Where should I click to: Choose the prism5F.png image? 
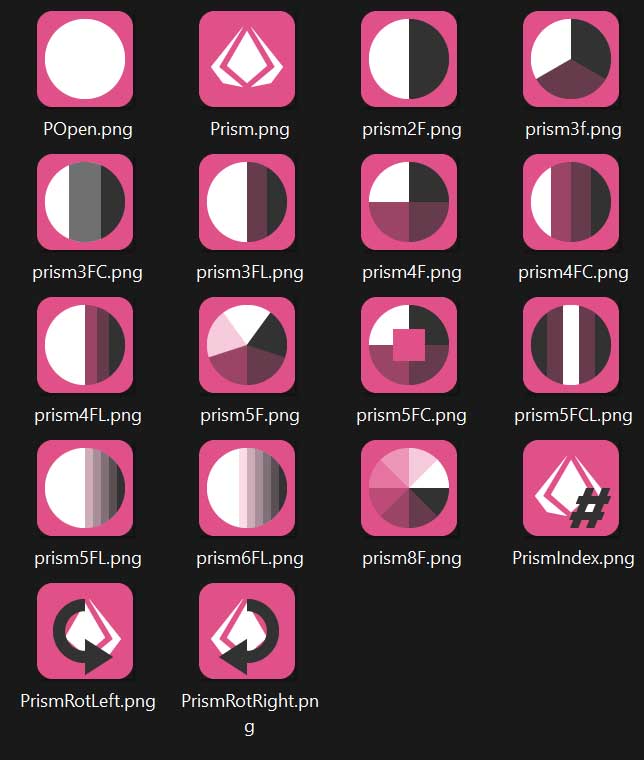click(247, 345)
